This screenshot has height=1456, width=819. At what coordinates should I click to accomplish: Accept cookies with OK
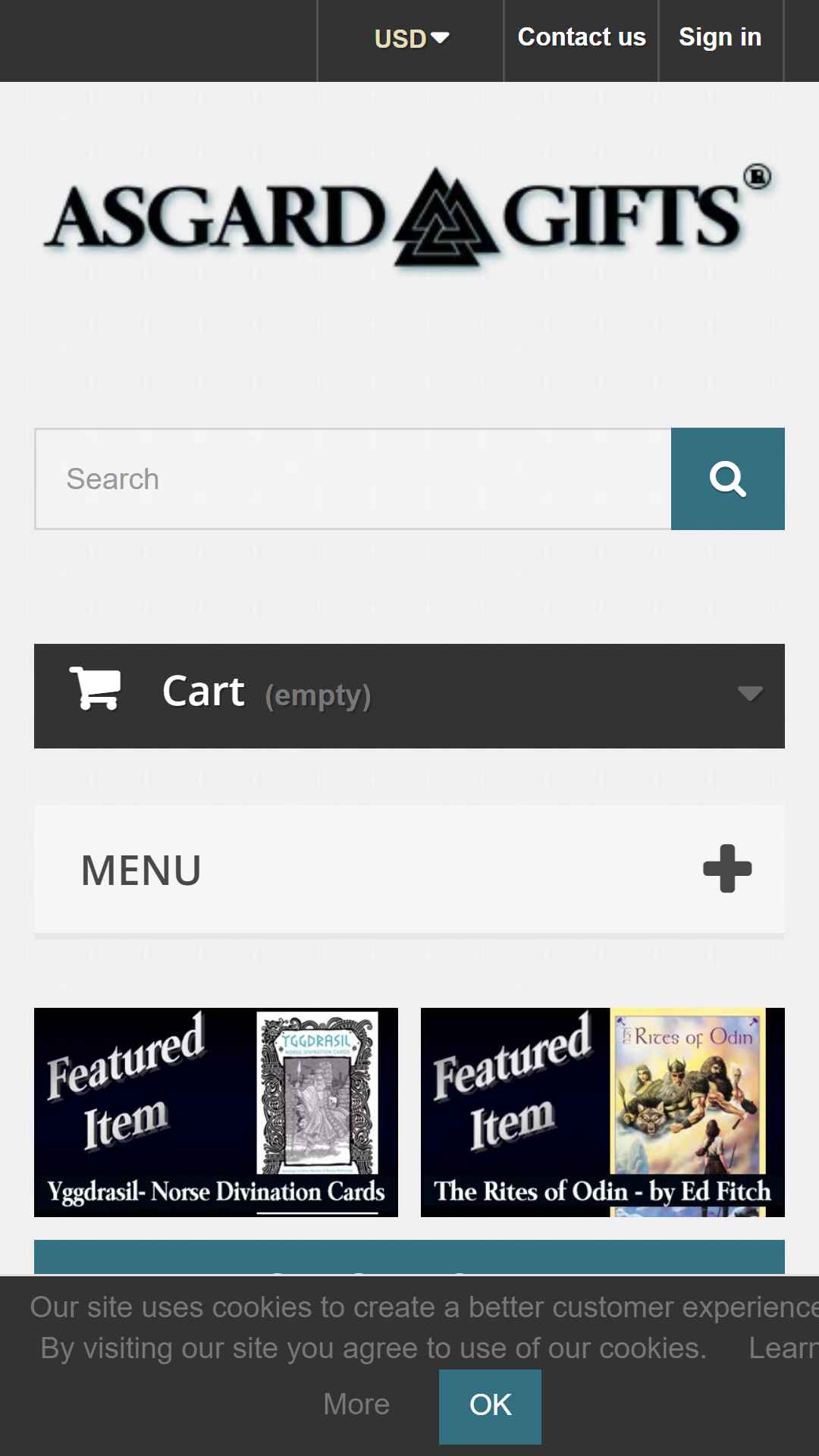[x=490, y=1406]
